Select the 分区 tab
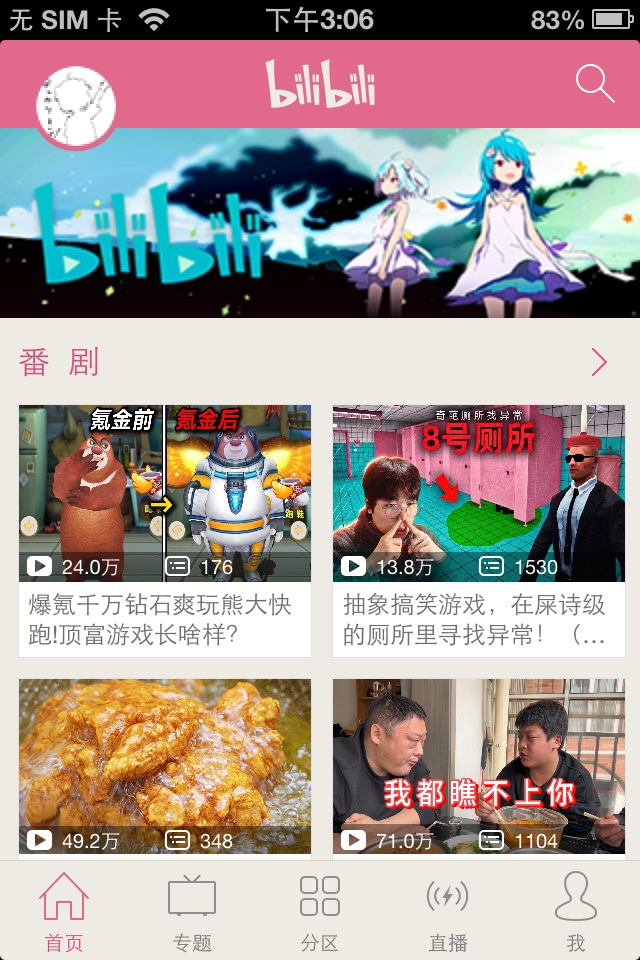The image size is (640, 960). coord(320,911)
